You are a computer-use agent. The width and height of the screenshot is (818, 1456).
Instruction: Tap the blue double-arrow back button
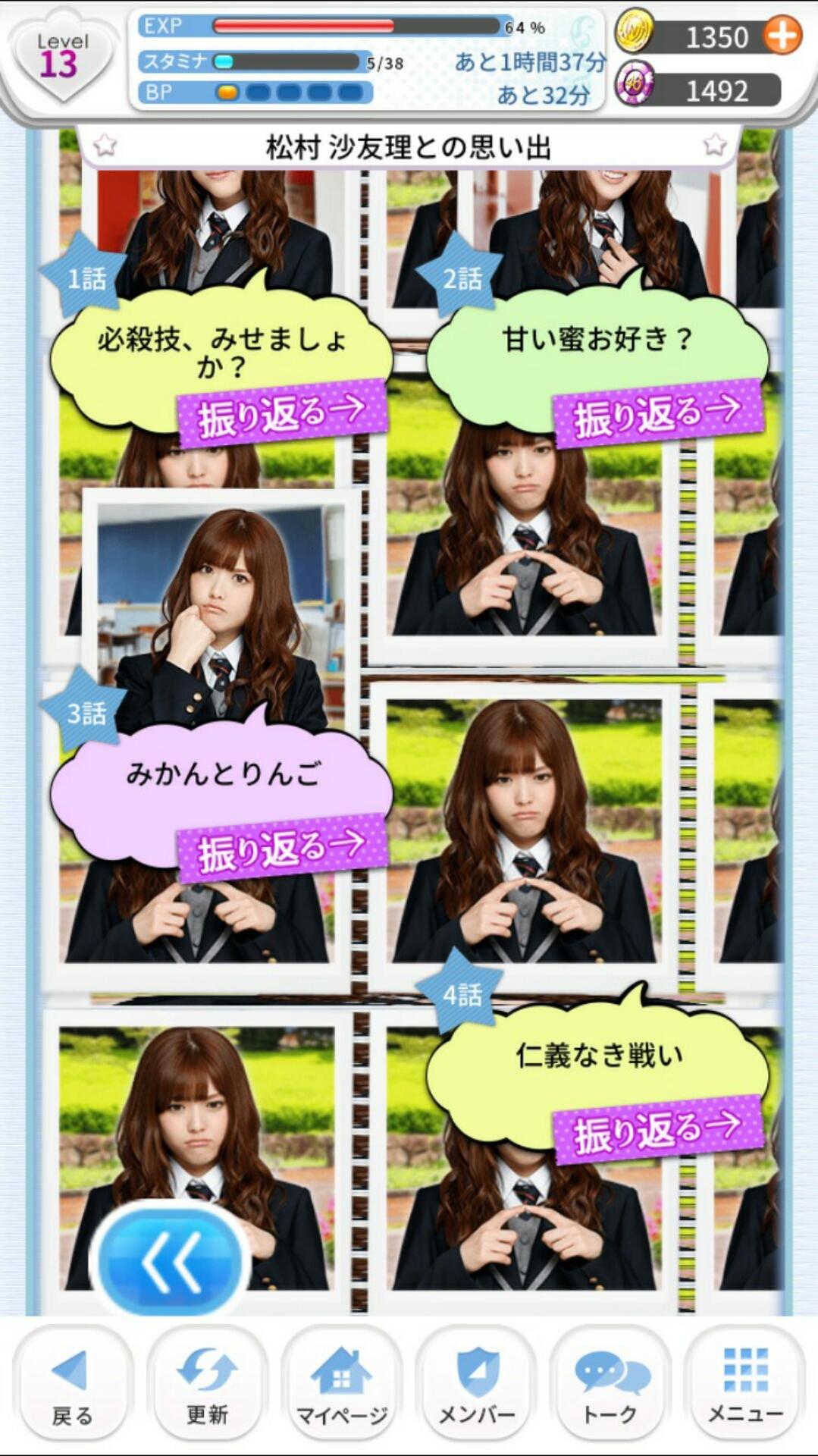click(171, 1262)
